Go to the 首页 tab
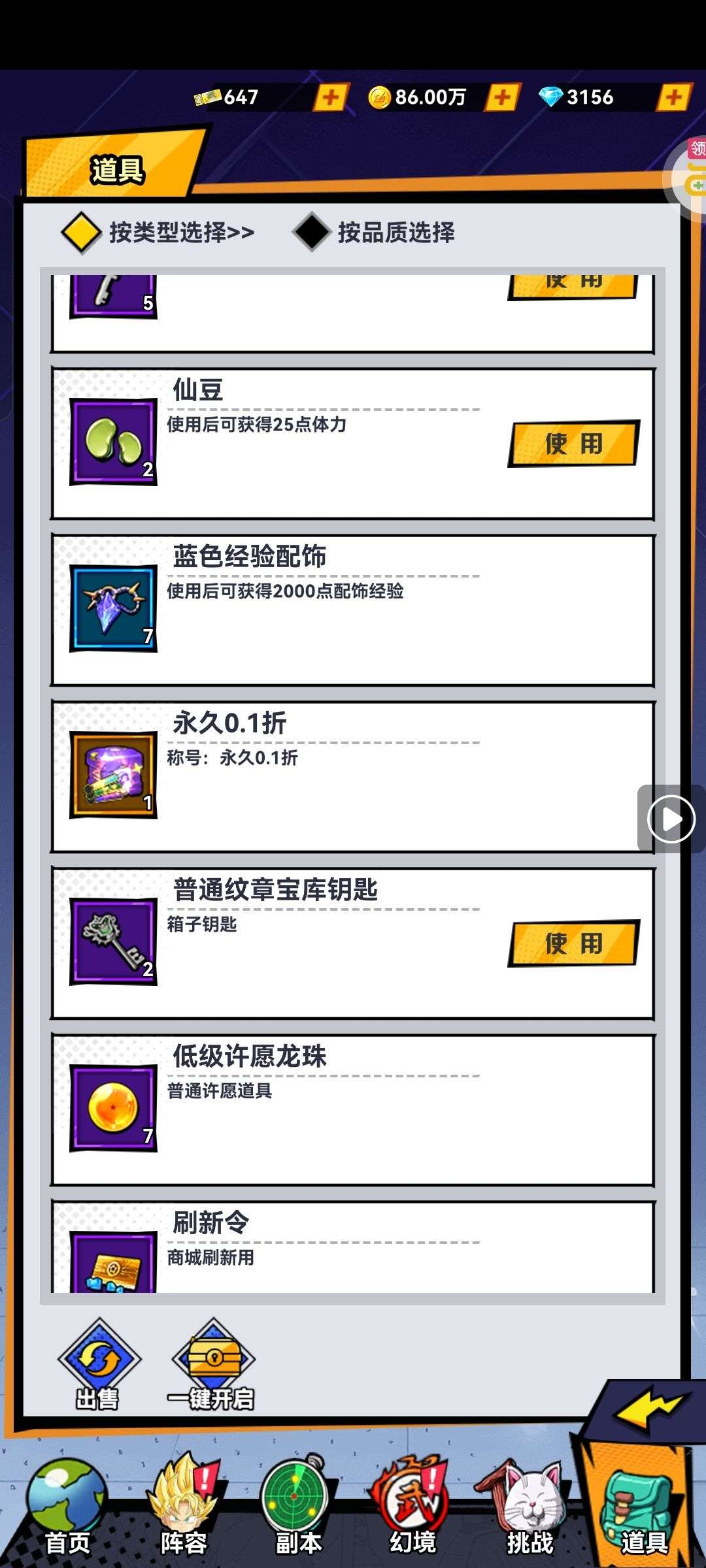This screenshot has height=1568, width=706. (x=67, y=1508)
